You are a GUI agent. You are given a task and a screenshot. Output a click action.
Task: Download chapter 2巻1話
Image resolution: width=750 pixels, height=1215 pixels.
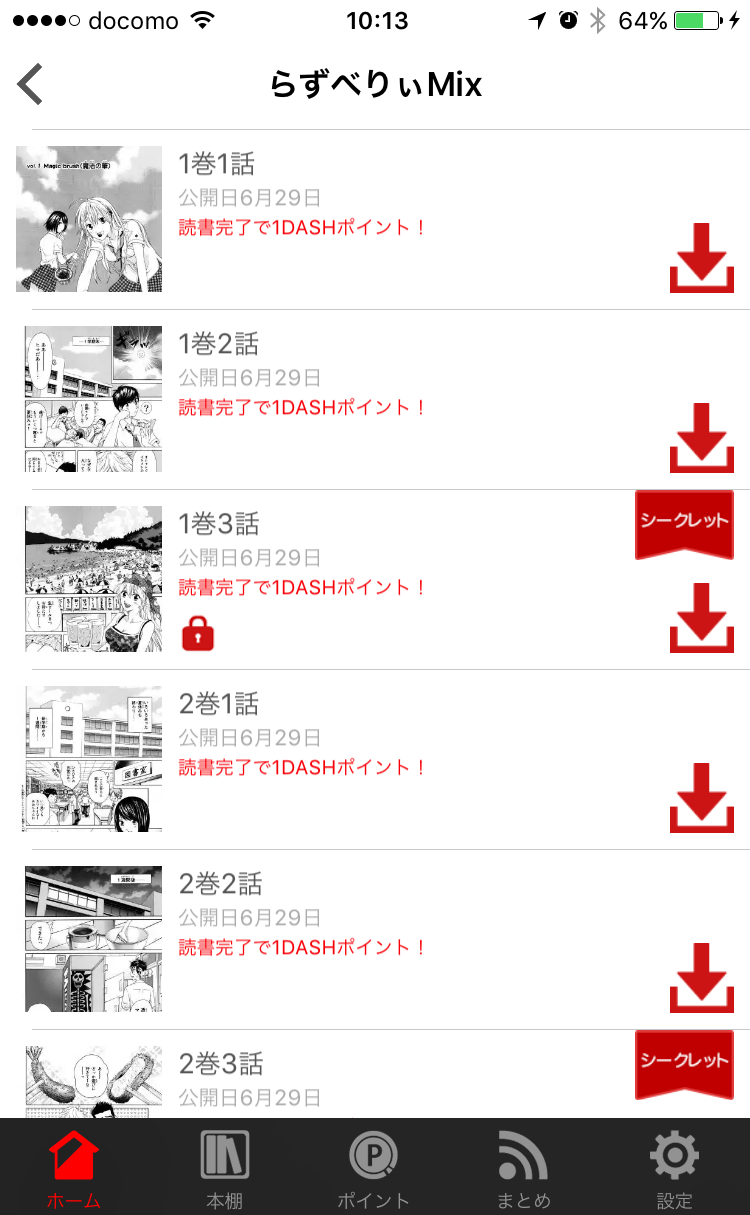tap(701, 797)
